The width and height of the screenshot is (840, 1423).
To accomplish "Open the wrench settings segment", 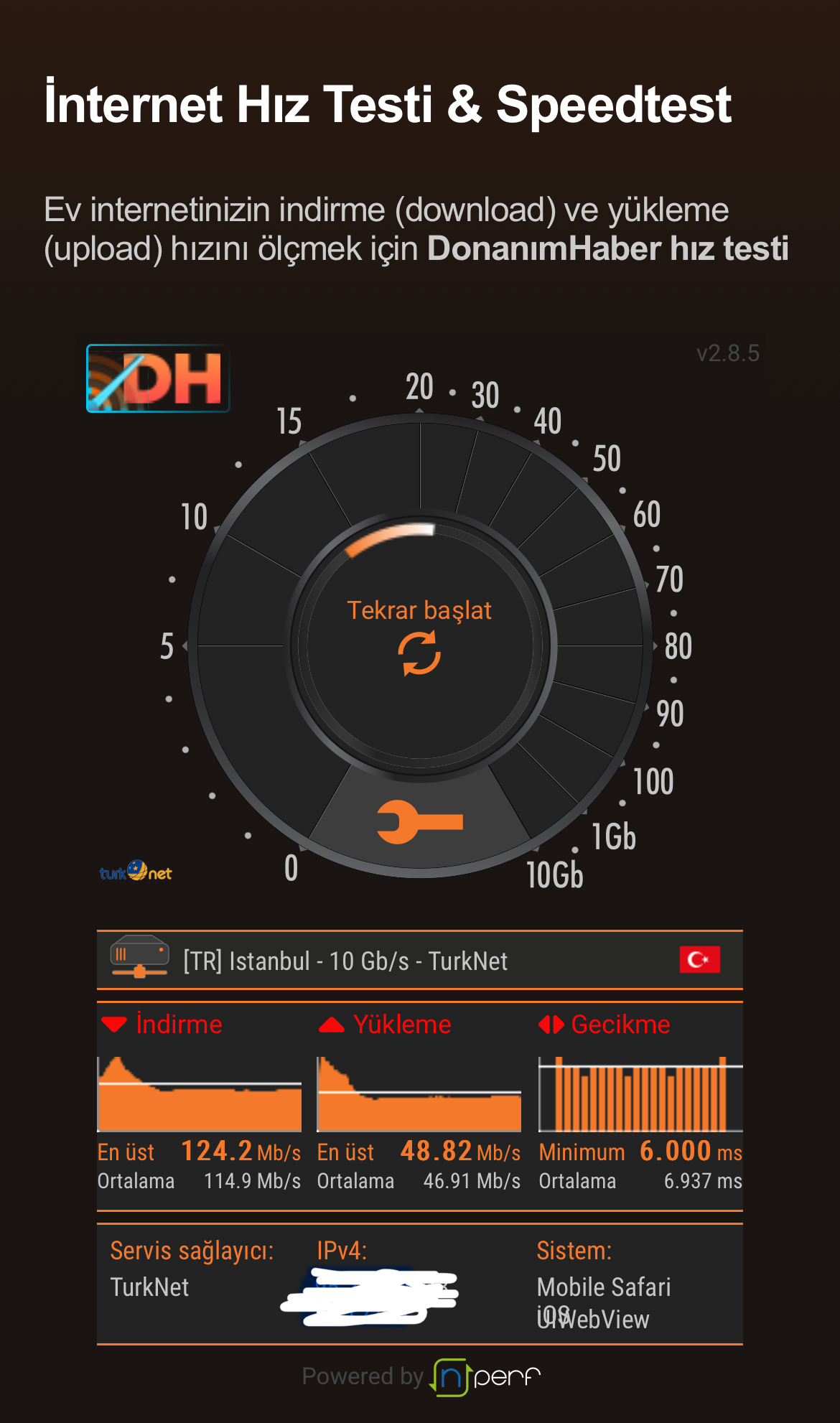I will [x=421, y=820].
